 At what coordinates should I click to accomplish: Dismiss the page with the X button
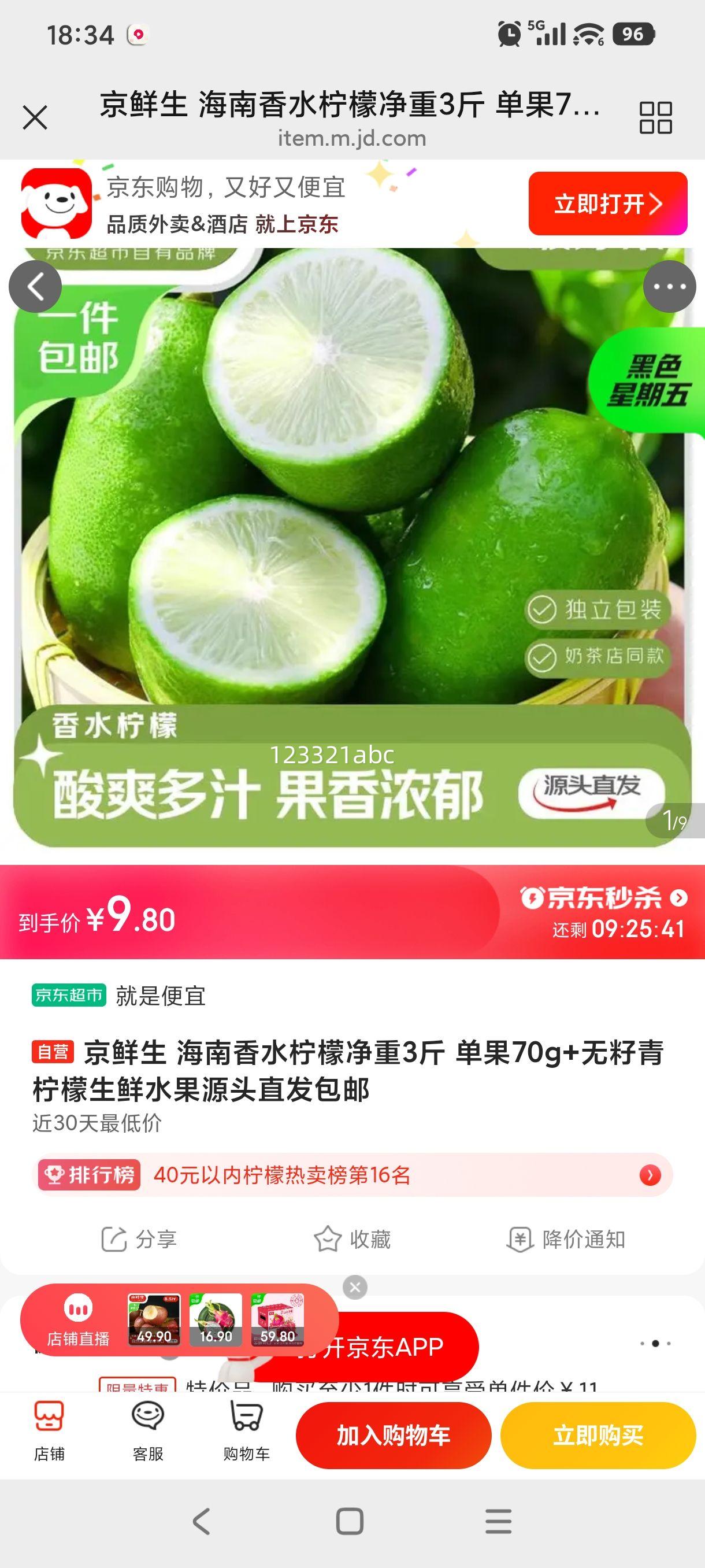point(35,117)
